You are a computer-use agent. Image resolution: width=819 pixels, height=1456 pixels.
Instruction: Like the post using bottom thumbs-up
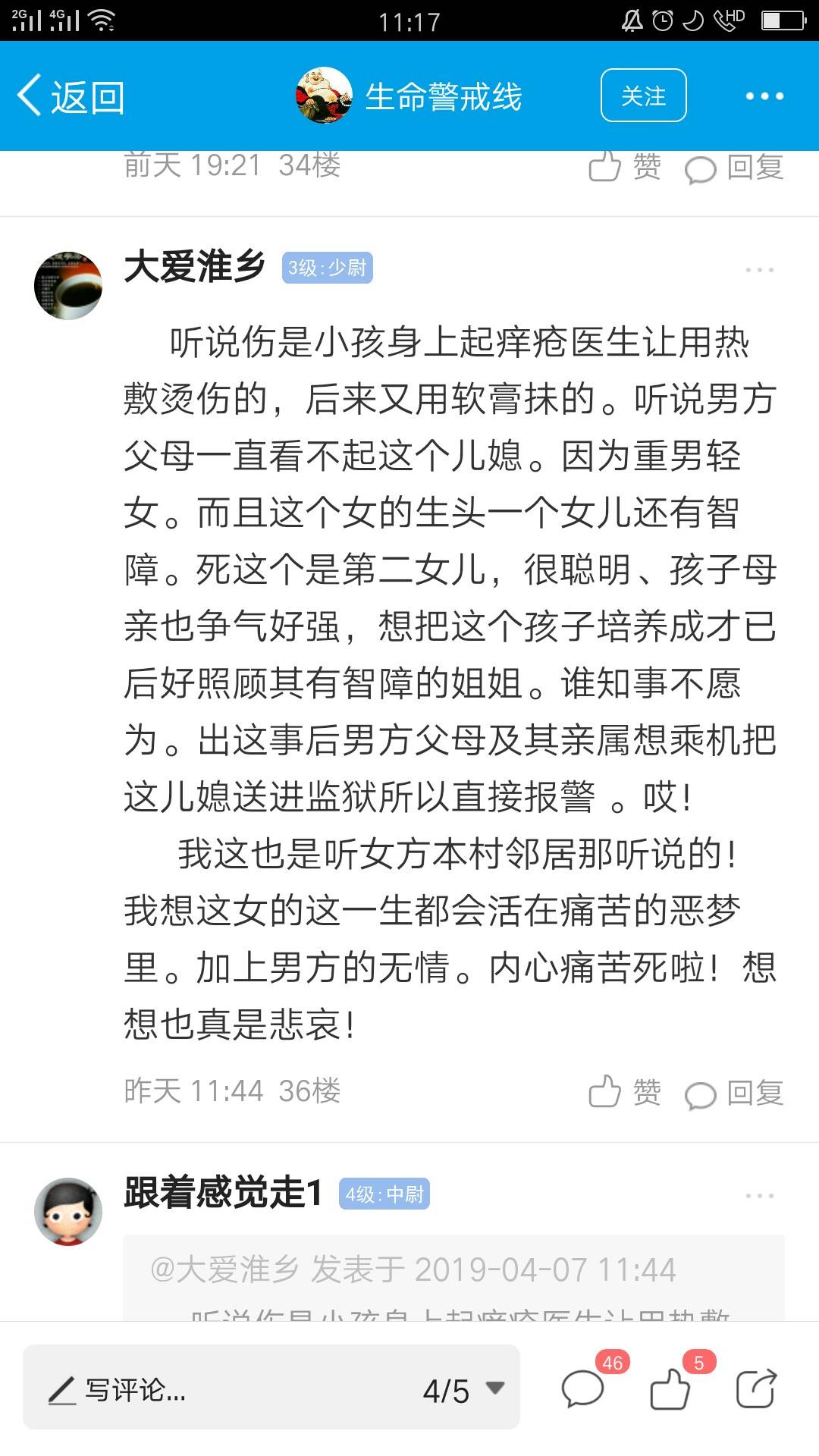tap(670, 1389)
